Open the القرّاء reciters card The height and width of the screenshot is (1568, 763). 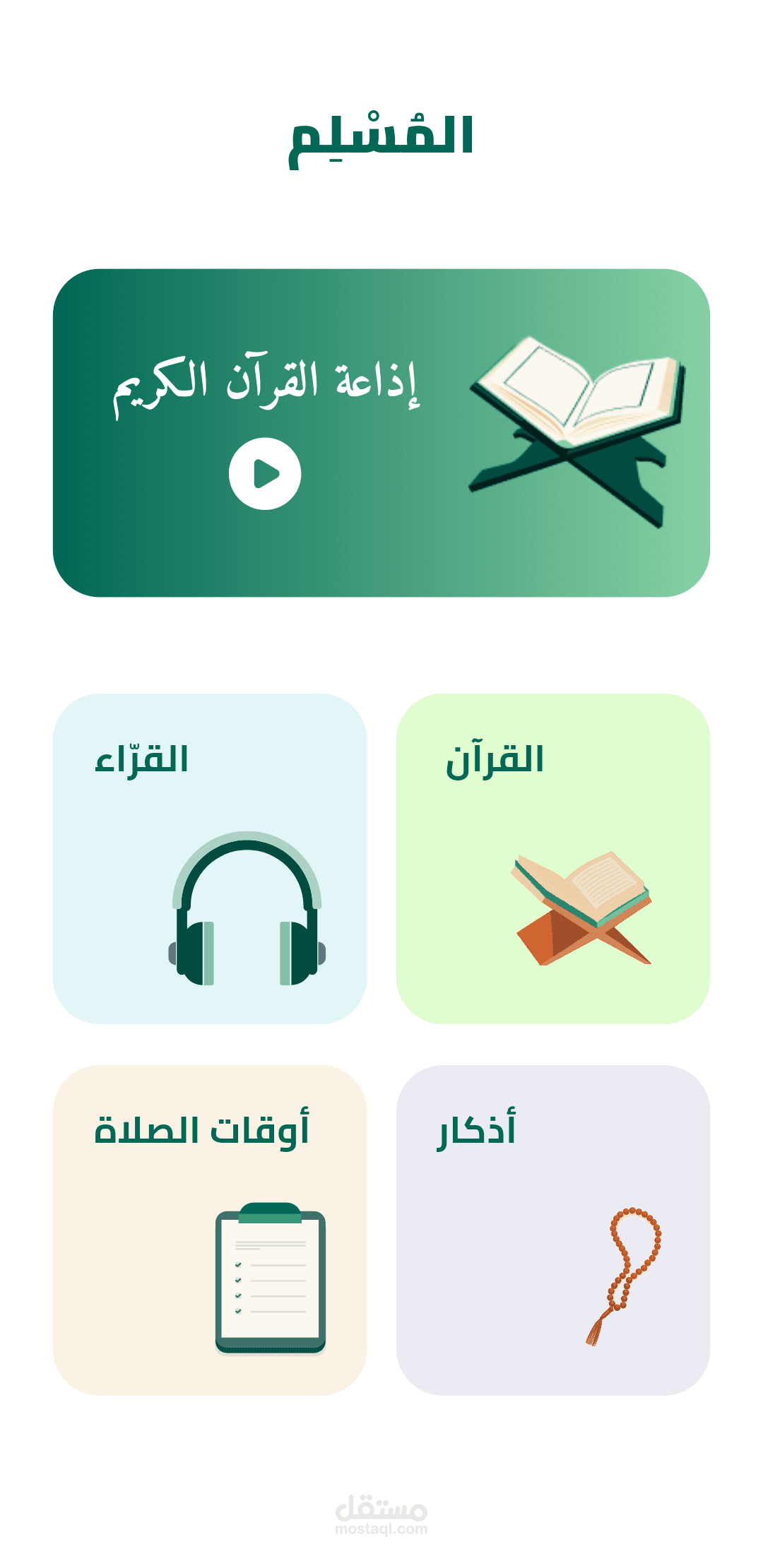pyautogui.click(x=210, y=858)
